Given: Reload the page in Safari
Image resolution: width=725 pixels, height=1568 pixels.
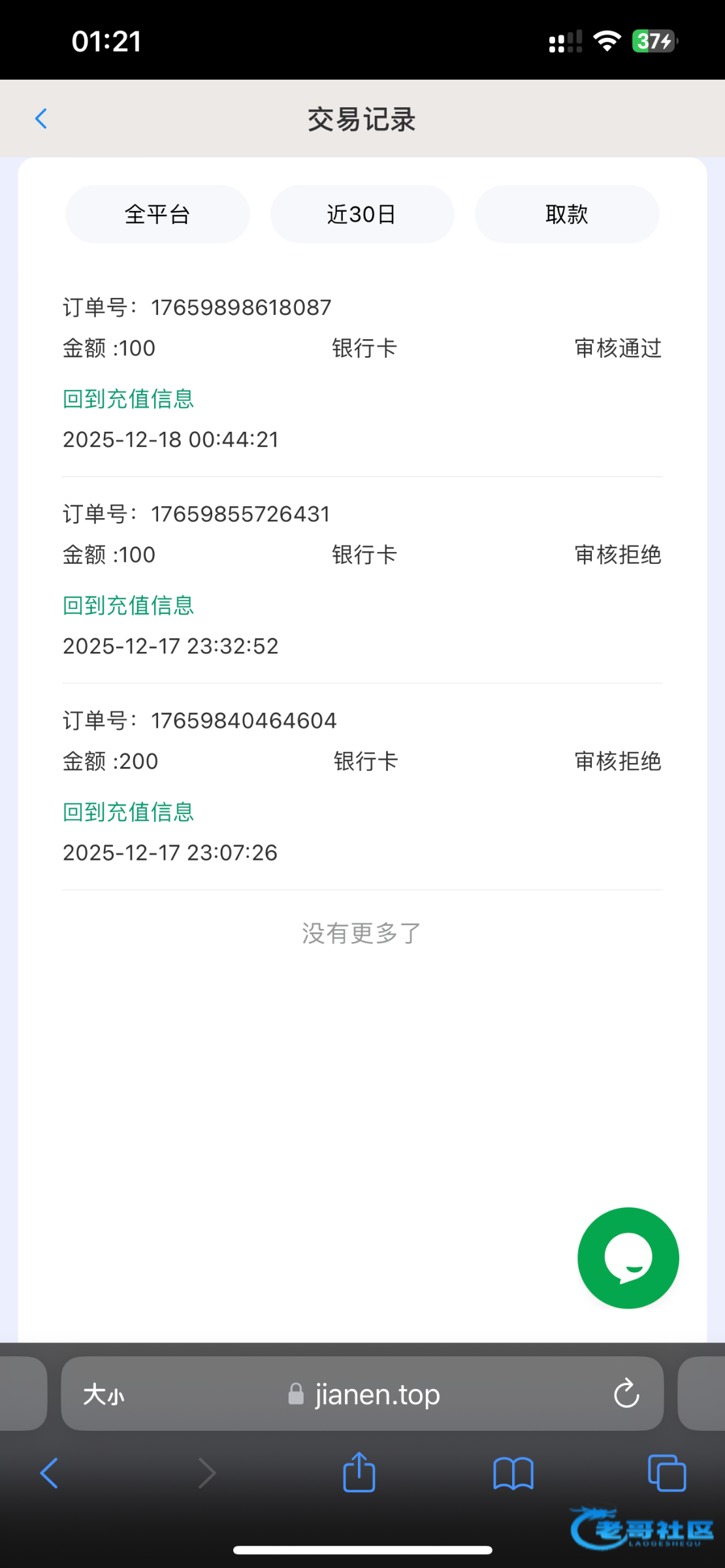Looking at the screenshot, I should coord(626,1395).
